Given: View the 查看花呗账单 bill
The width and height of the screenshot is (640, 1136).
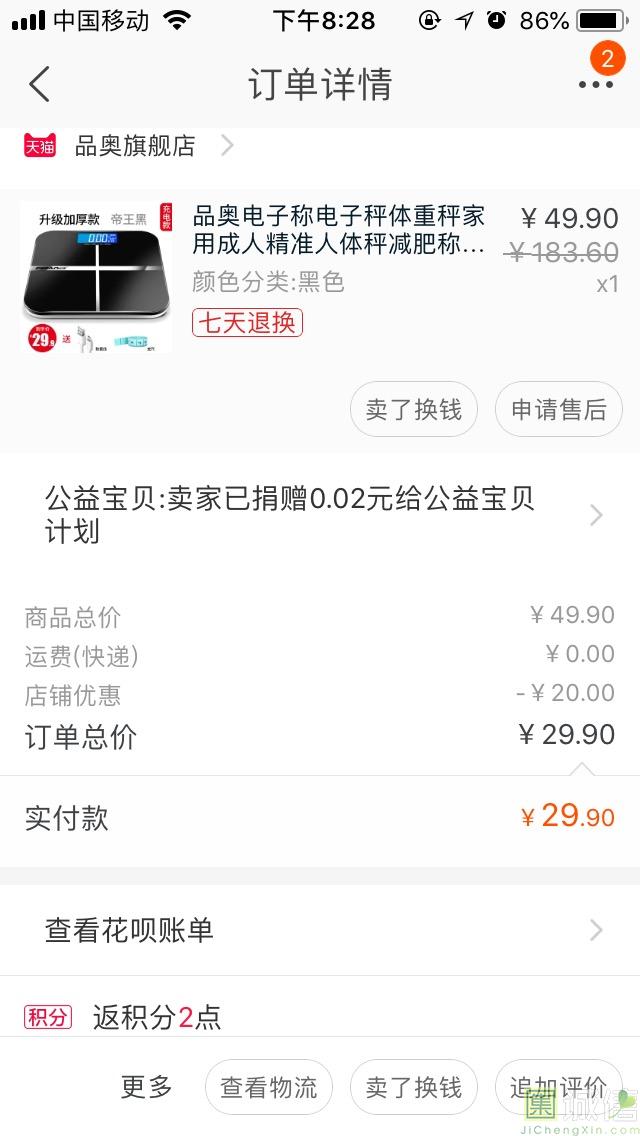Looking at the screenshot, I should [320, 930].
